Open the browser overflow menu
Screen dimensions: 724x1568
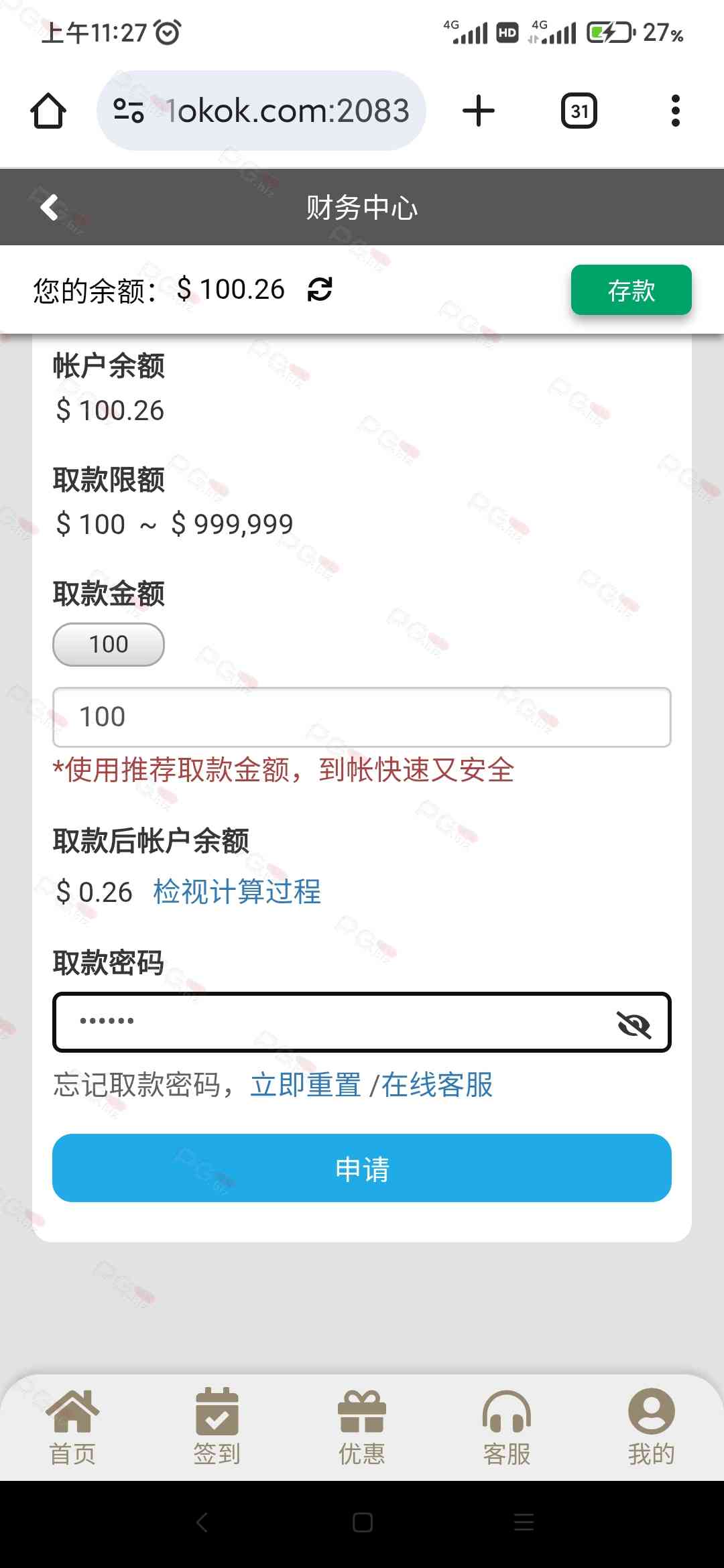(675, 111)
